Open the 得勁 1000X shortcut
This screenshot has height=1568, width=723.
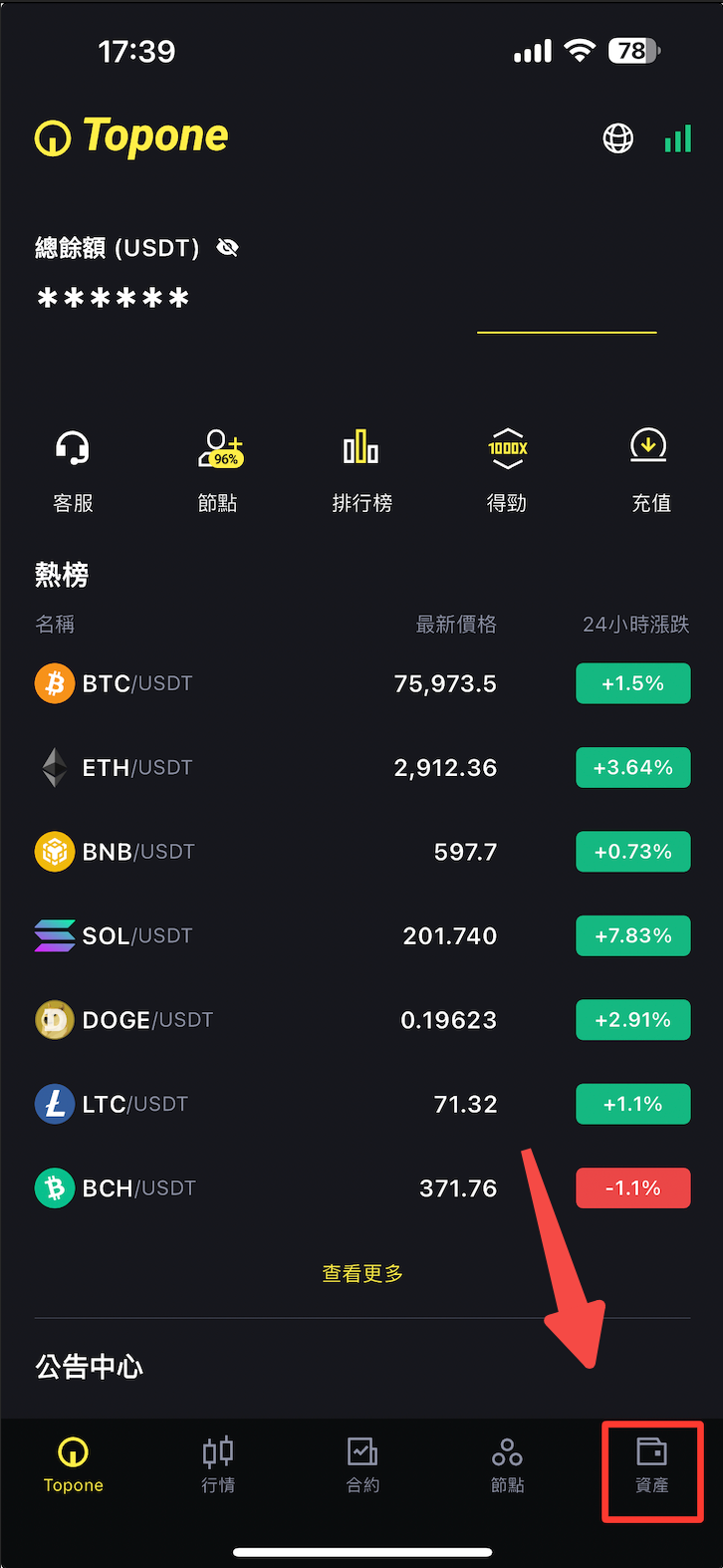[x=507, y=471]
